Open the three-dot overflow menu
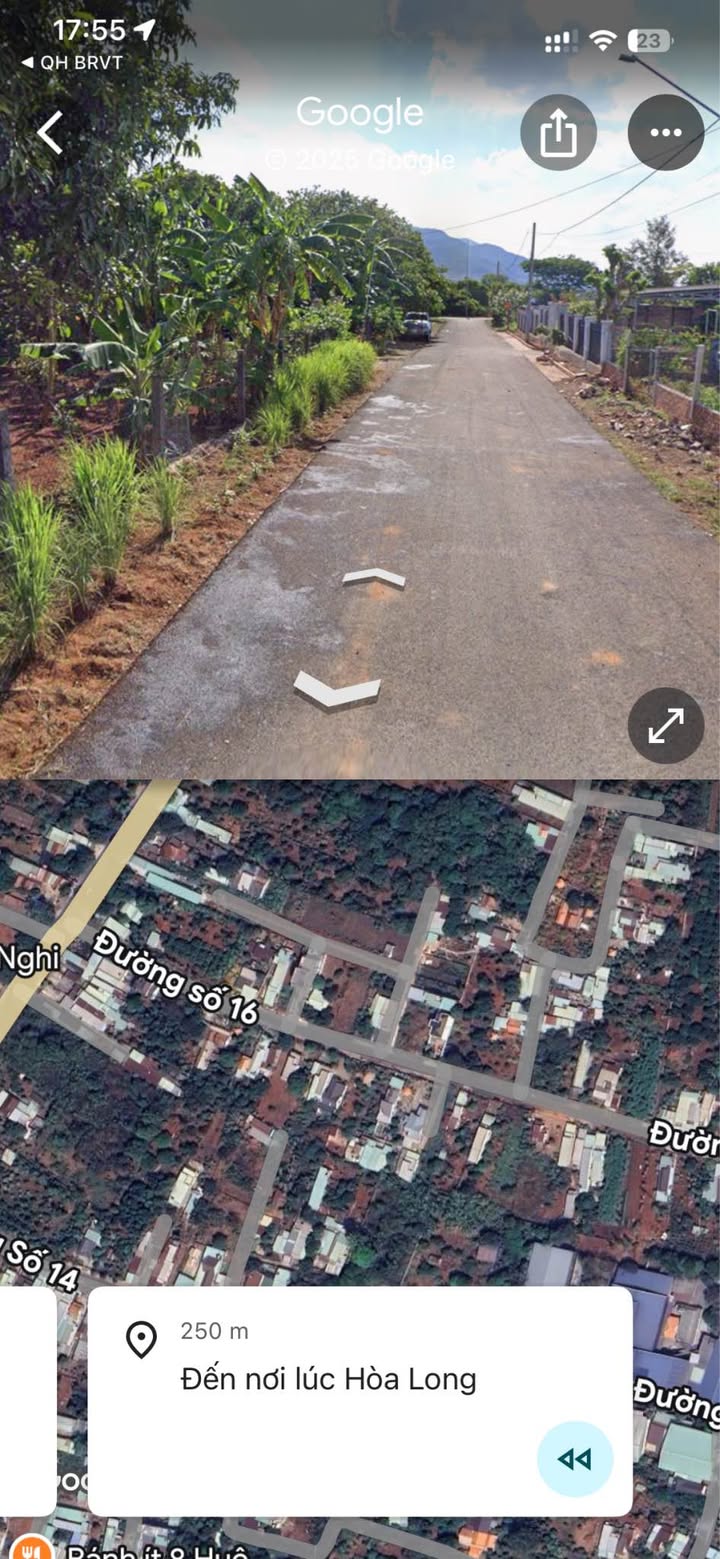 pos(666,132)
